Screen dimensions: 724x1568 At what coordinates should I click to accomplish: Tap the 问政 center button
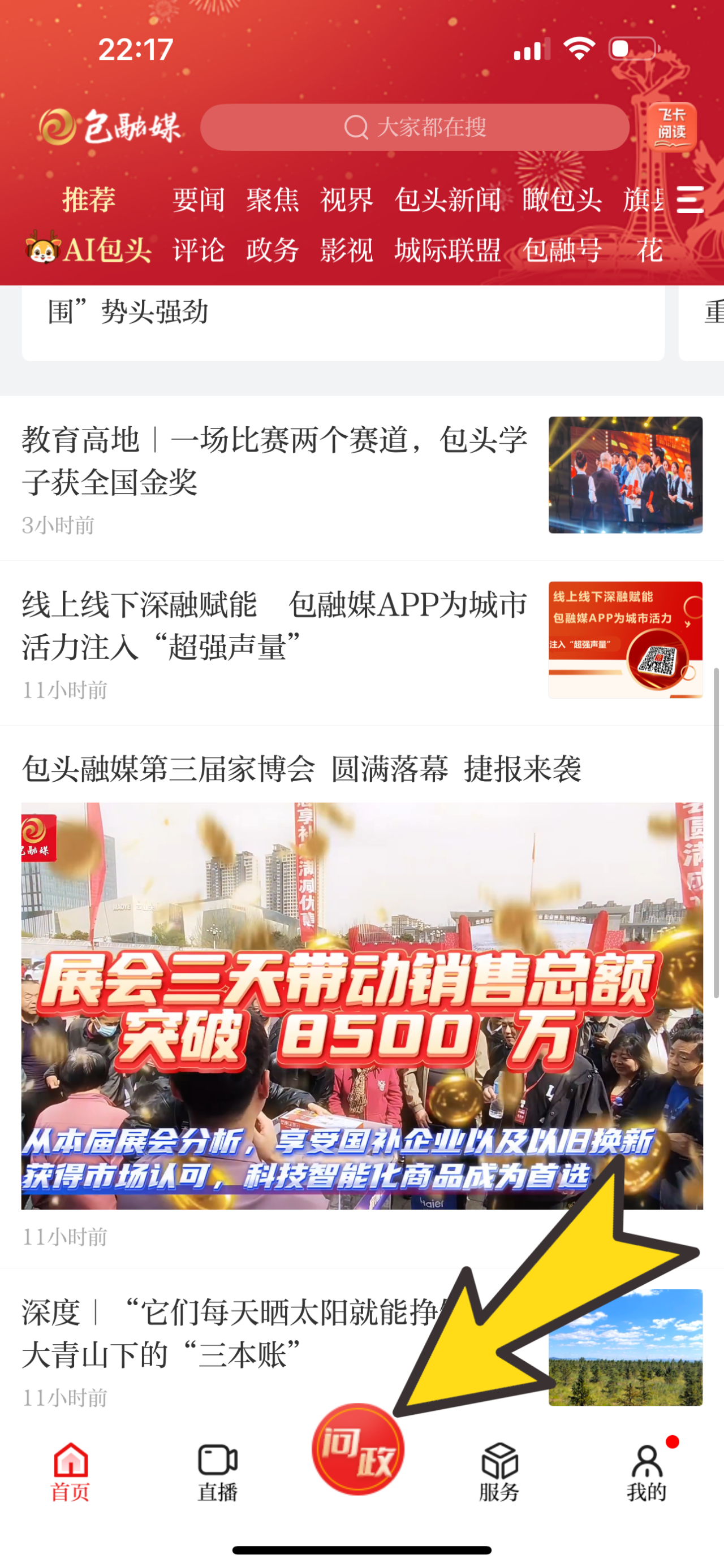358,1449
